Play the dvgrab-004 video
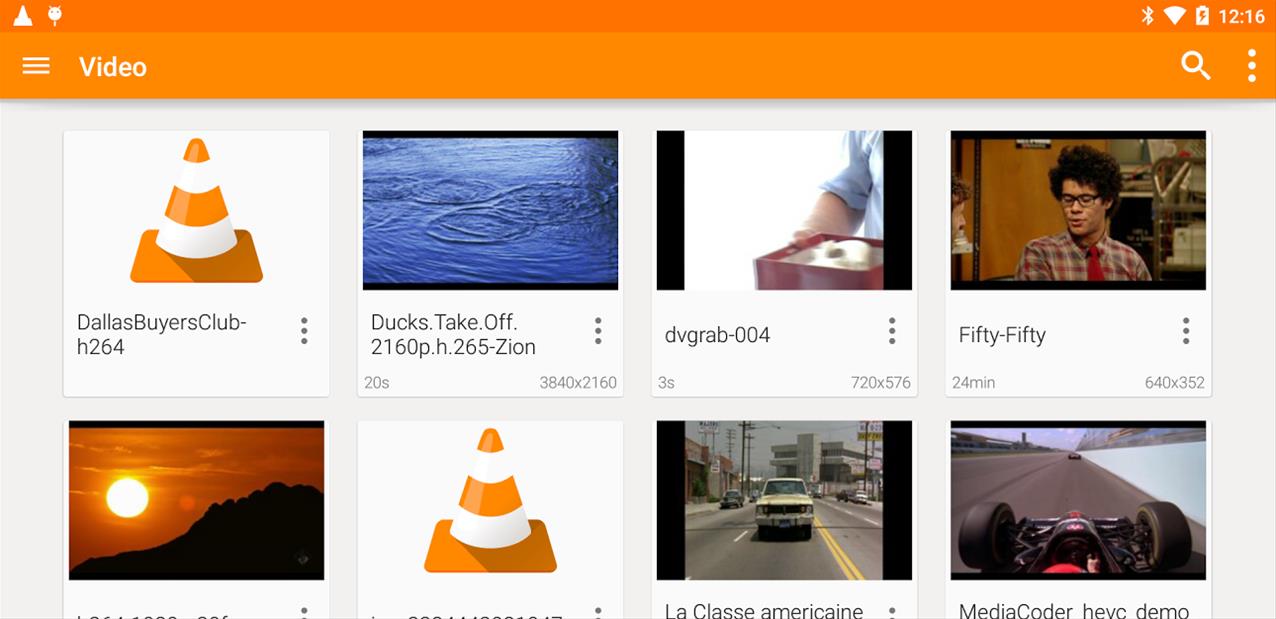This screenshot has height=619, width=1276. [784, 212]
